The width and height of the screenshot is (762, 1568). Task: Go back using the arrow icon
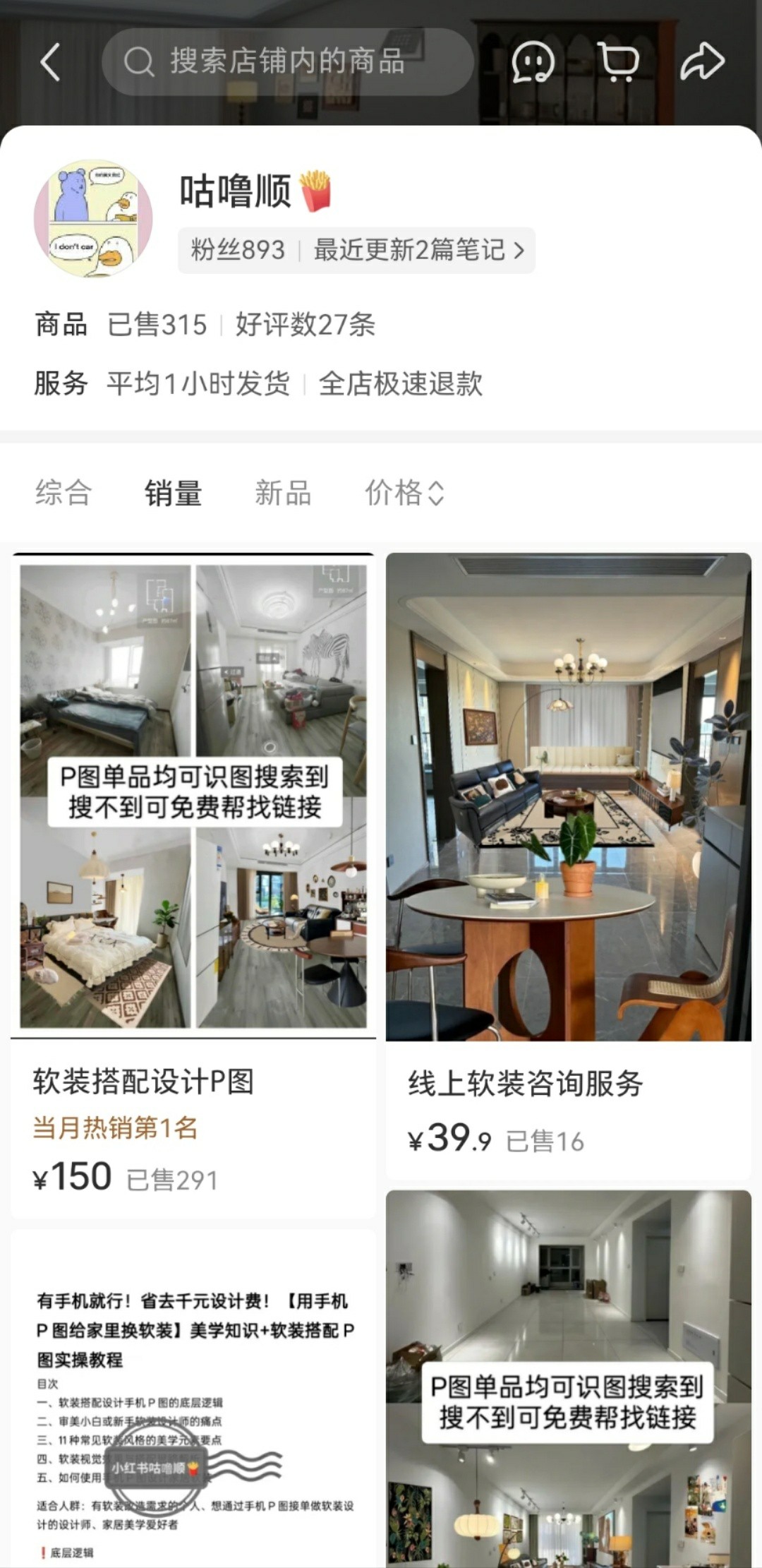click(x=50, y=62)
